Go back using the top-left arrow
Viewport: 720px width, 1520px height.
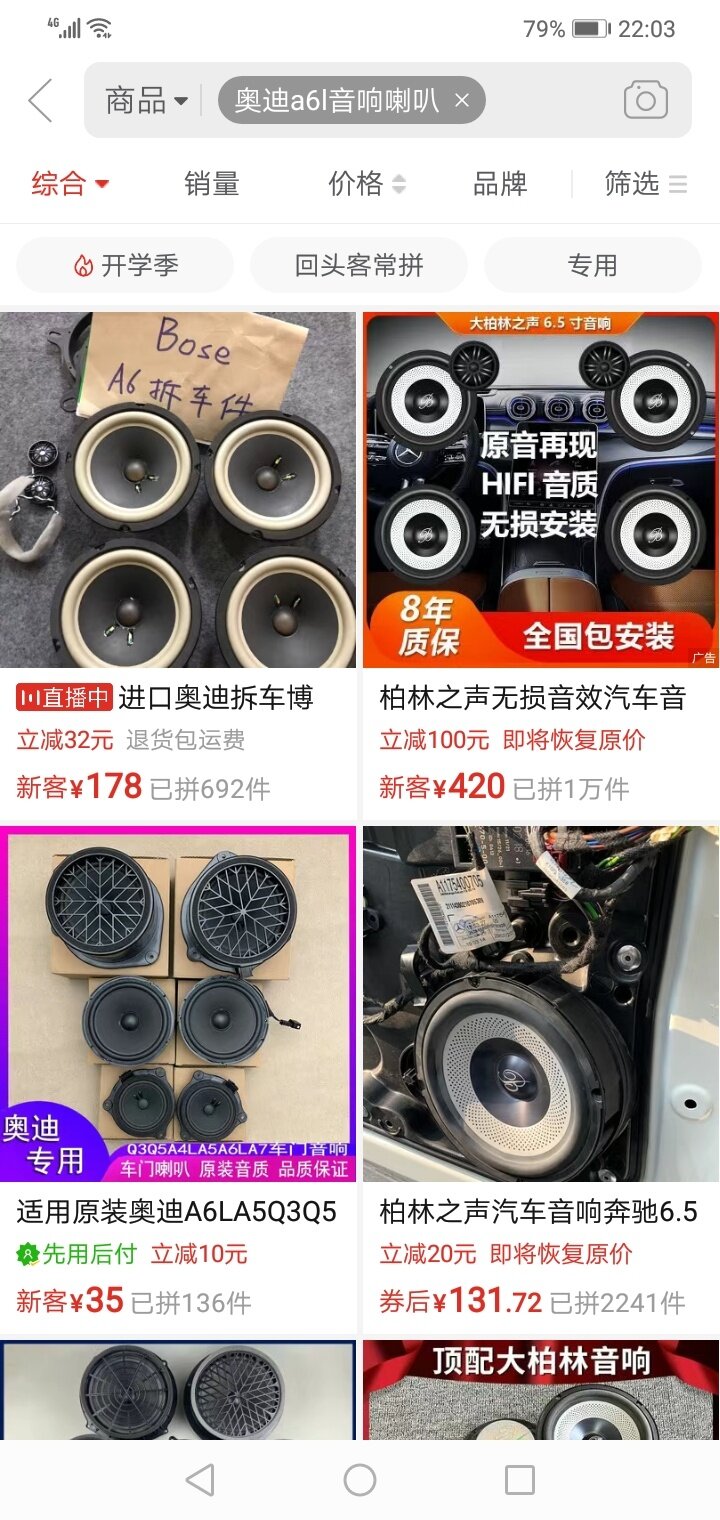(x=40, y=101)
